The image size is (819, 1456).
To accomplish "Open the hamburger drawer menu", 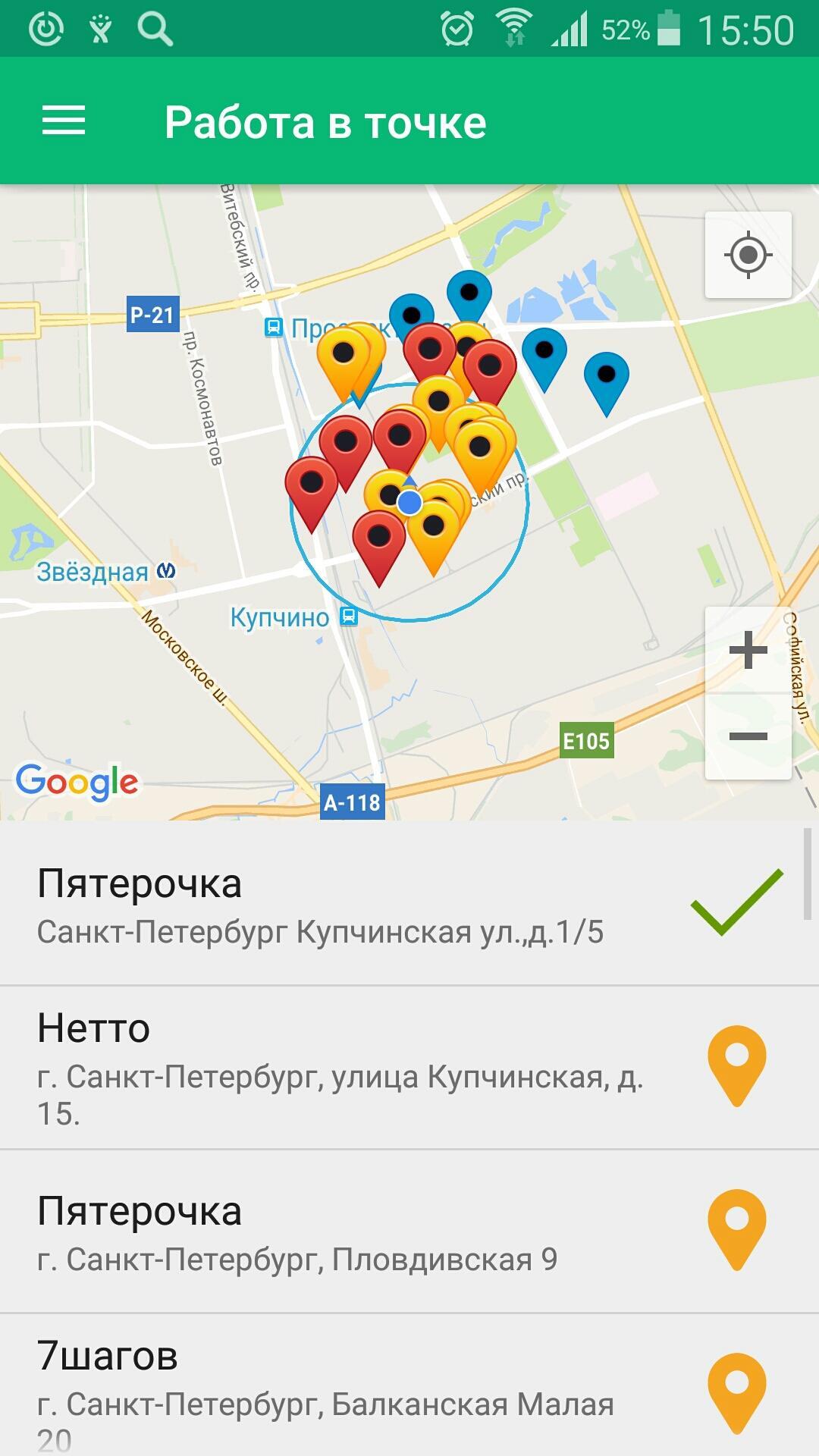I will (64, 121).
